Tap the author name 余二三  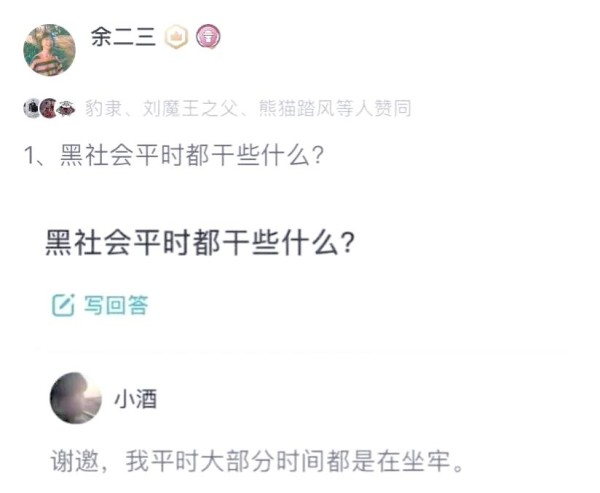(122, 37)
